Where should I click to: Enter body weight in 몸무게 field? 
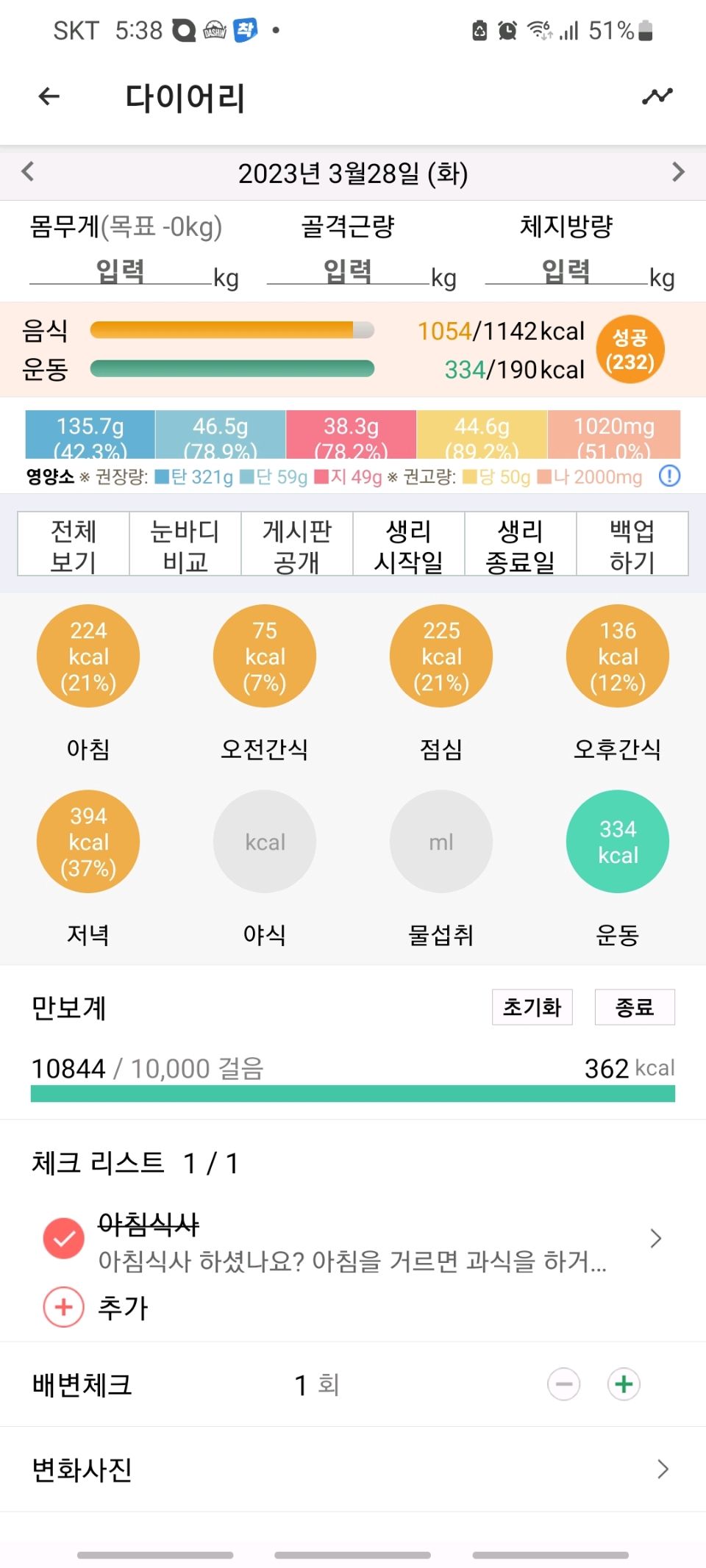pos(121,271)
